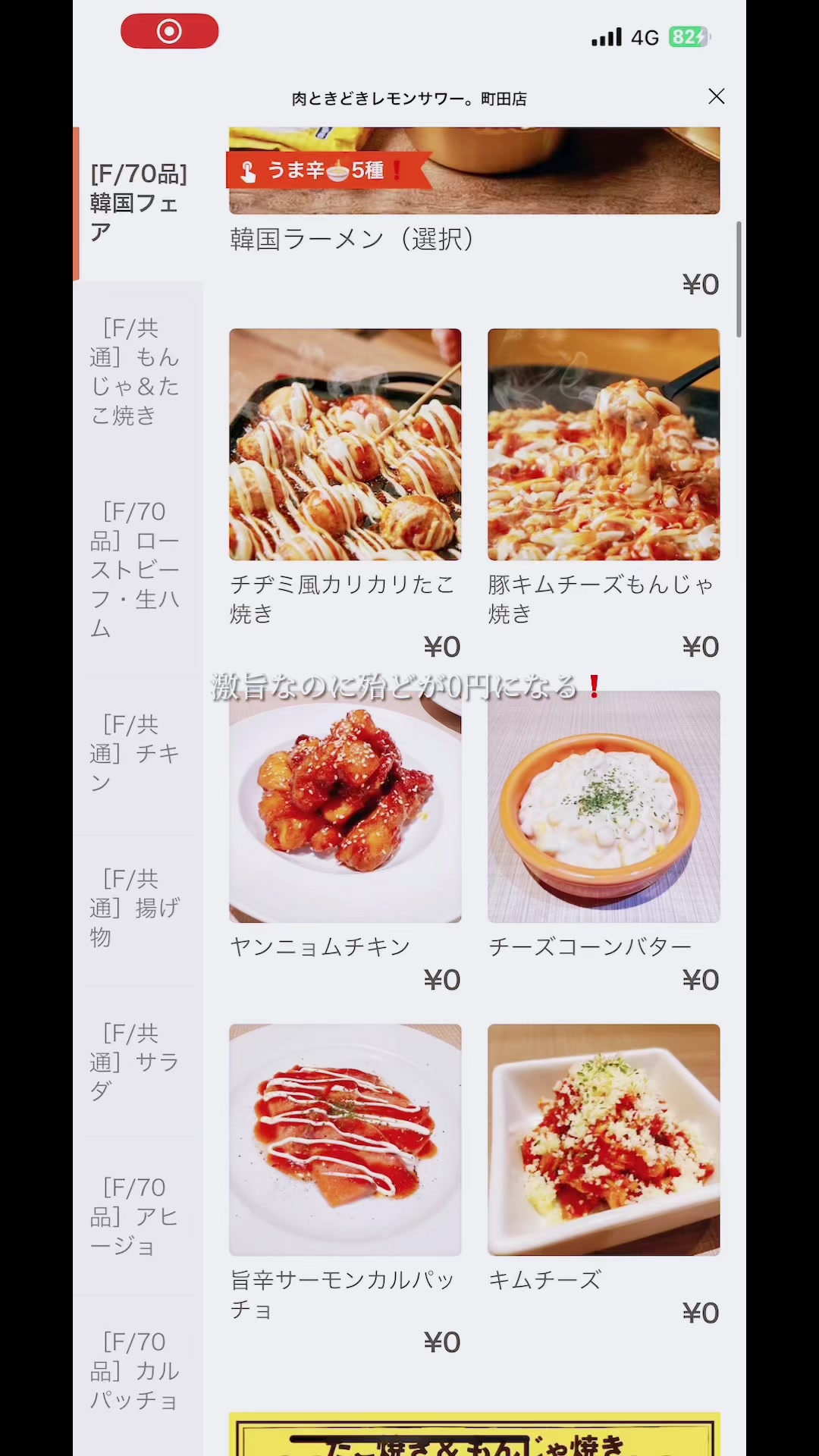
Task: Open the たこ焼き&もんじゃ焼き banner
Action: point(474,1436)
